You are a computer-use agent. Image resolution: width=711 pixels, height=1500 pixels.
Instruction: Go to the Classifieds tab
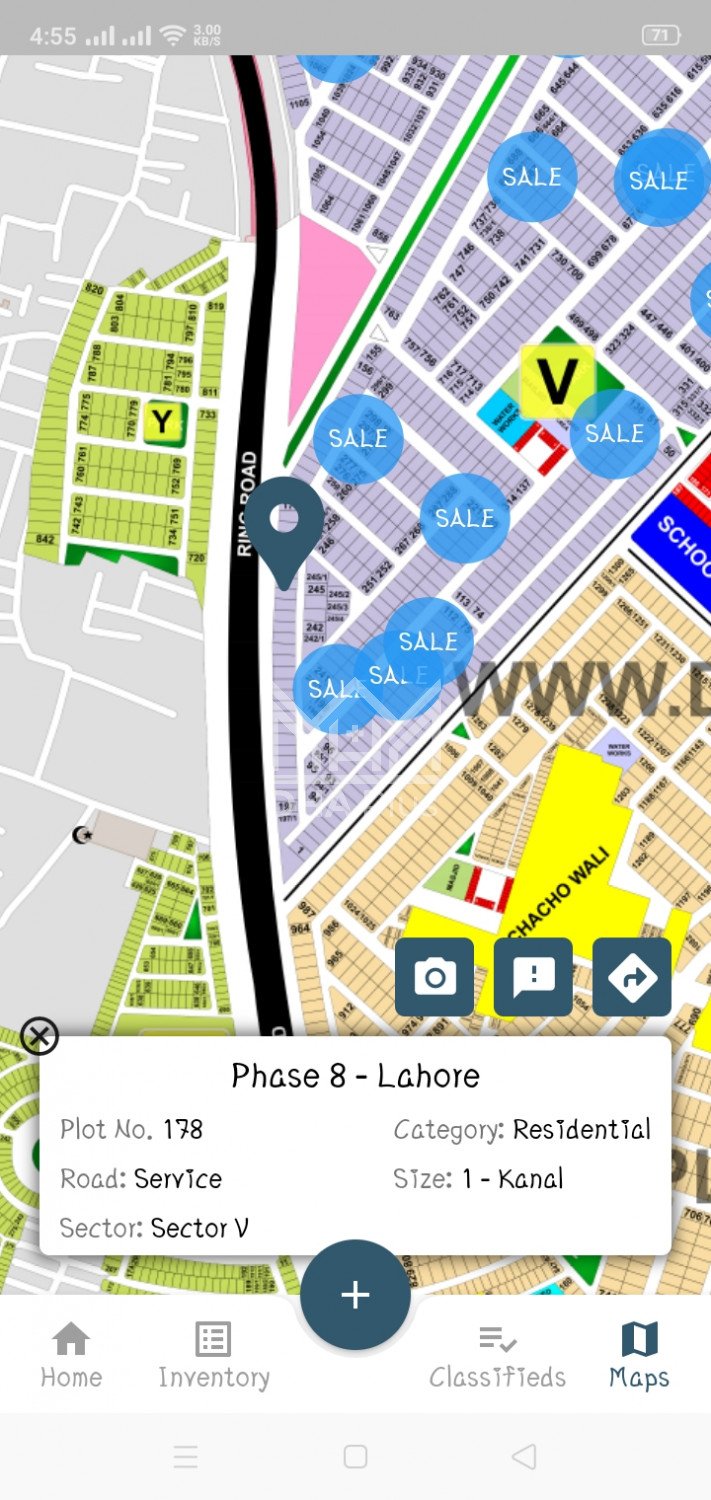click(x=497, y=1355)
